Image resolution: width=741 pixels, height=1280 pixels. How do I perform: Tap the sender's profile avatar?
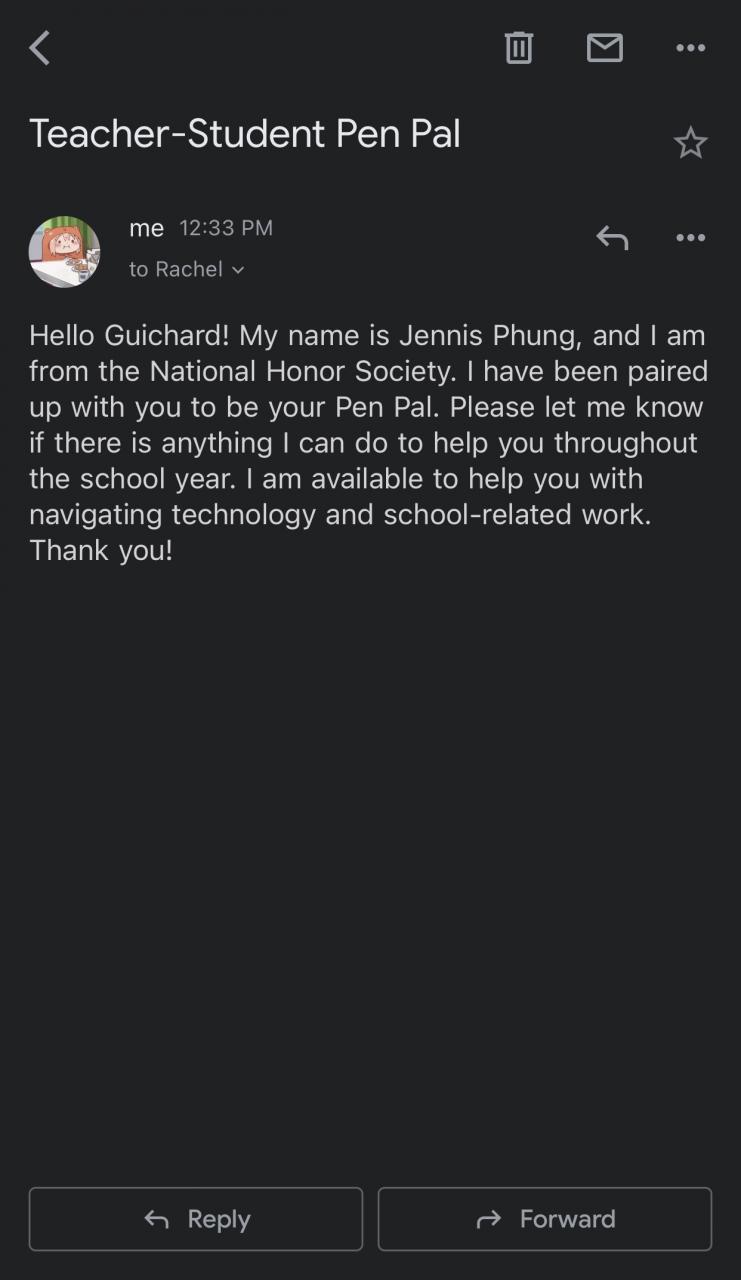coord(64,252)
